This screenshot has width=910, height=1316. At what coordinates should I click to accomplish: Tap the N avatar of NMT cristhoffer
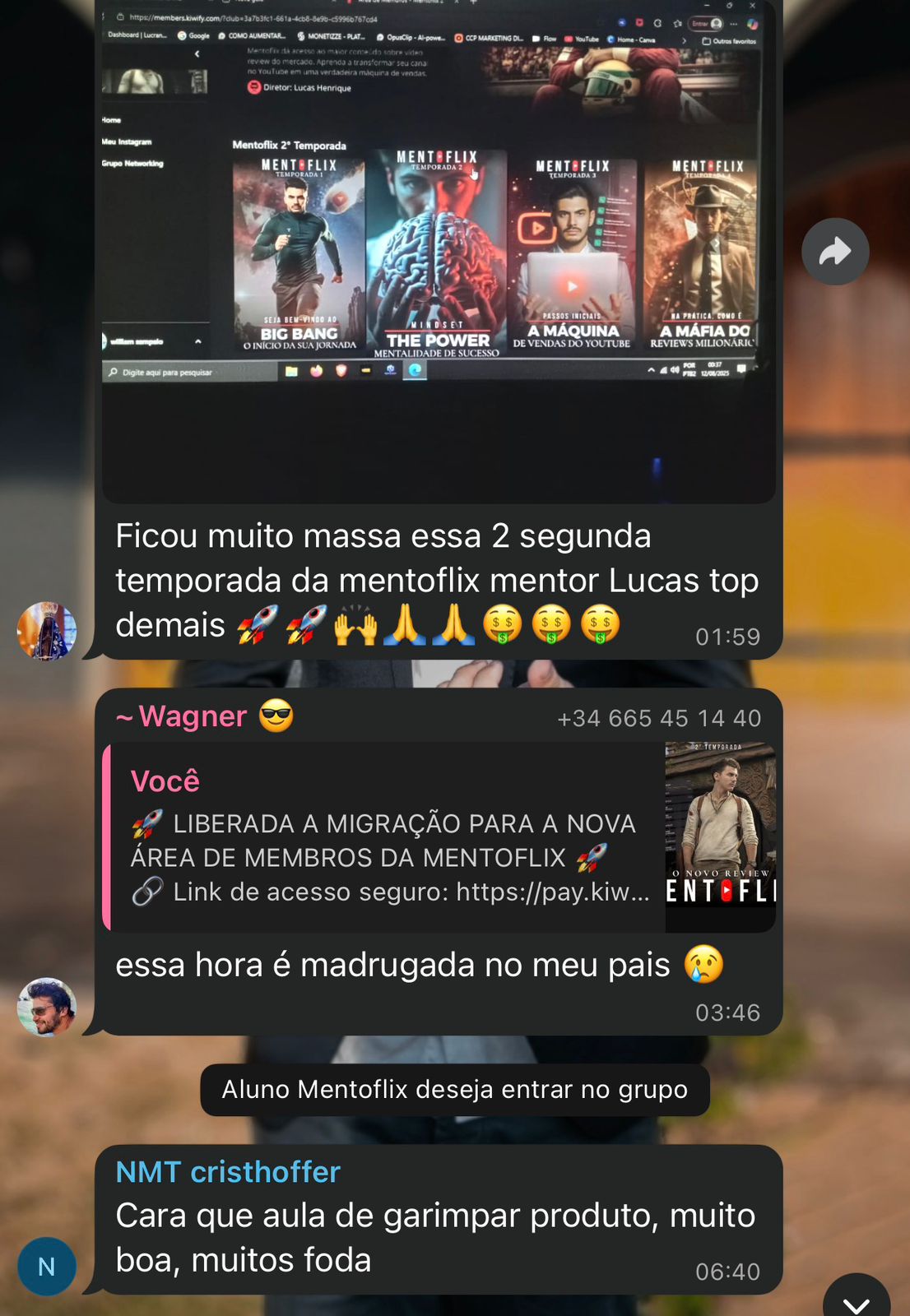47,1267
